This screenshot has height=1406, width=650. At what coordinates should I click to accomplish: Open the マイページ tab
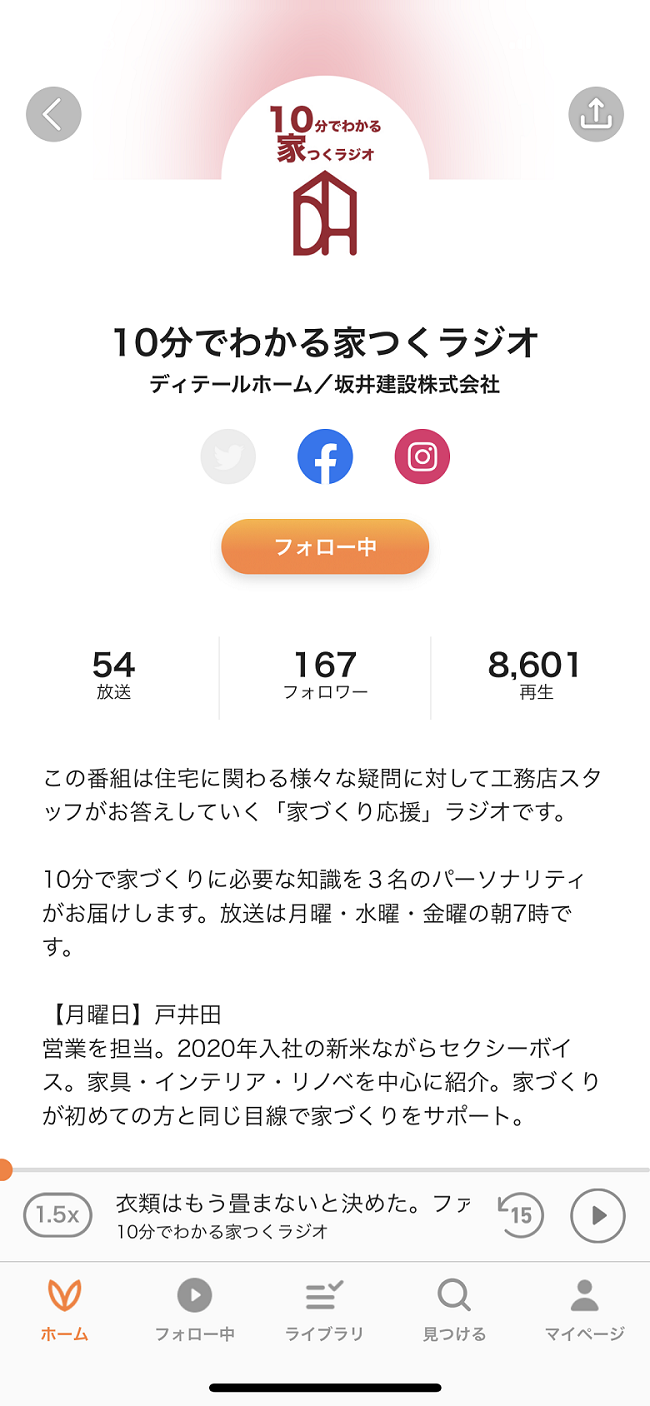pos(584,1310)
